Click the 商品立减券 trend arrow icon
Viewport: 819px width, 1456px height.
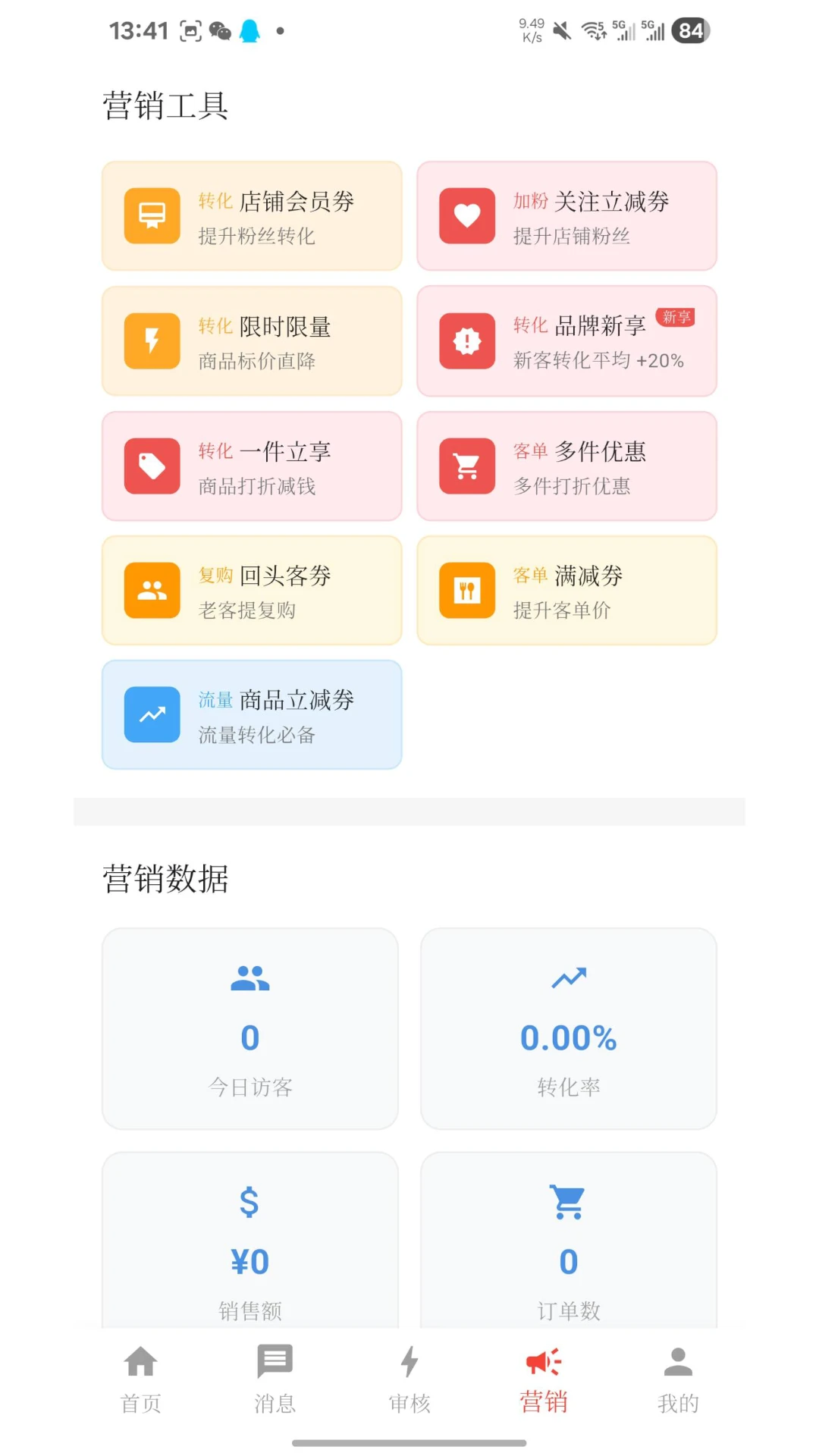[152, 714]
